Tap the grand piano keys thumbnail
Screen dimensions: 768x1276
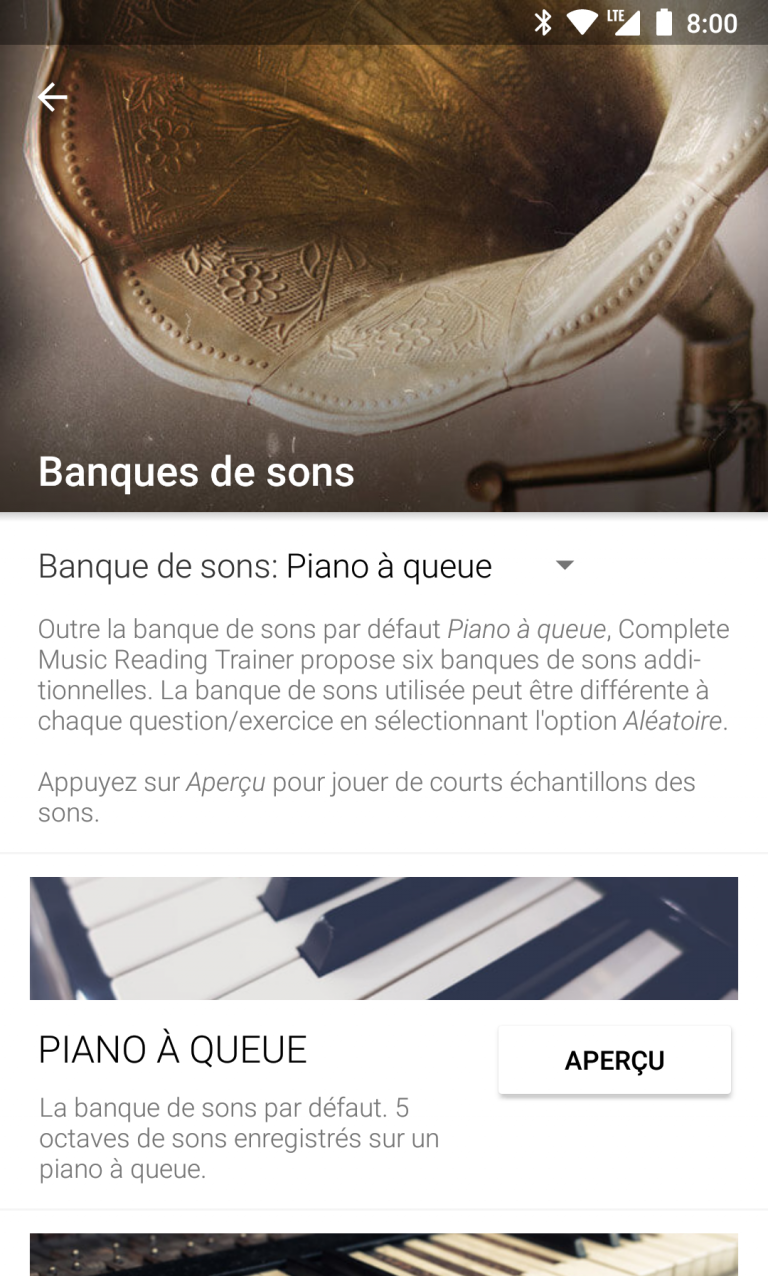click(384, 937)
